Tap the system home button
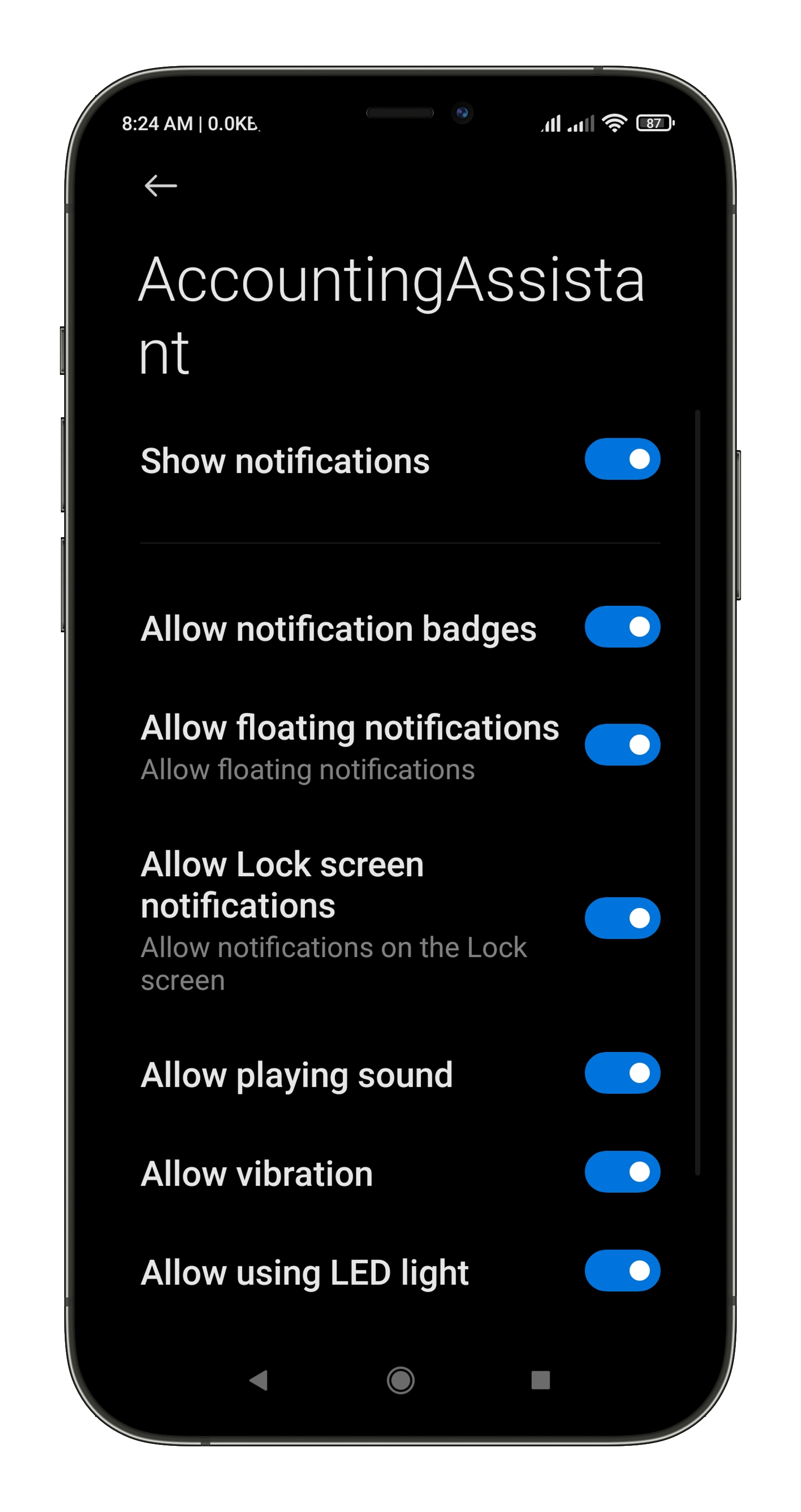 [401, 1380]
